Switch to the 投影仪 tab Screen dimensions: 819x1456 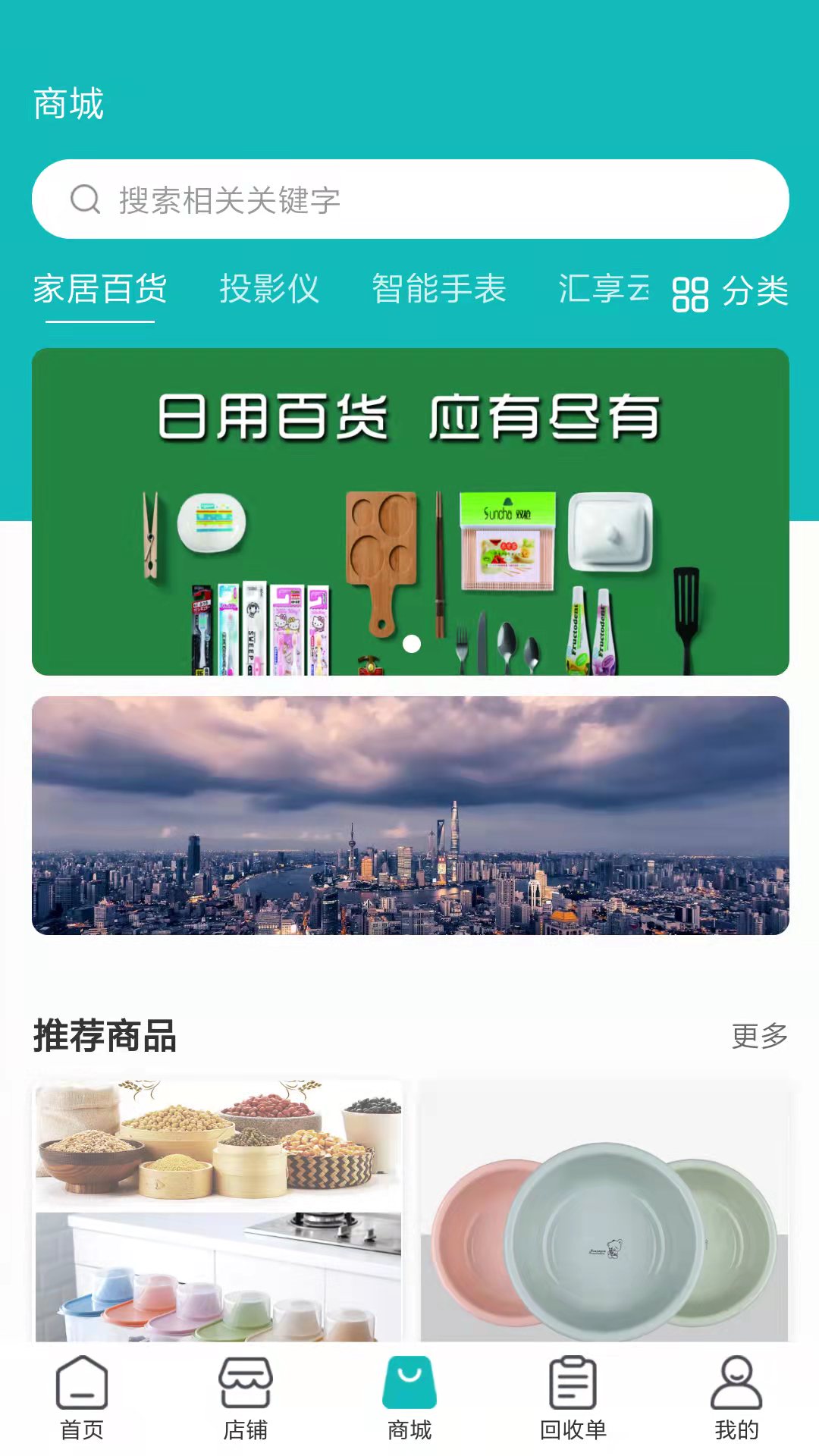[269, 290]
